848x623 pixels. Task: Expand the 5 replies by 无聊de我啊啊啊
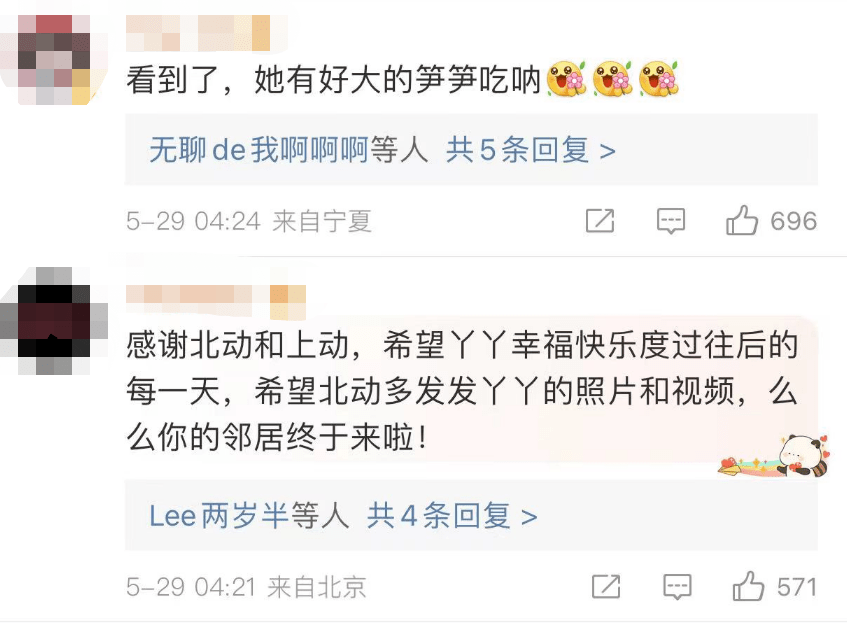(530, 151)
